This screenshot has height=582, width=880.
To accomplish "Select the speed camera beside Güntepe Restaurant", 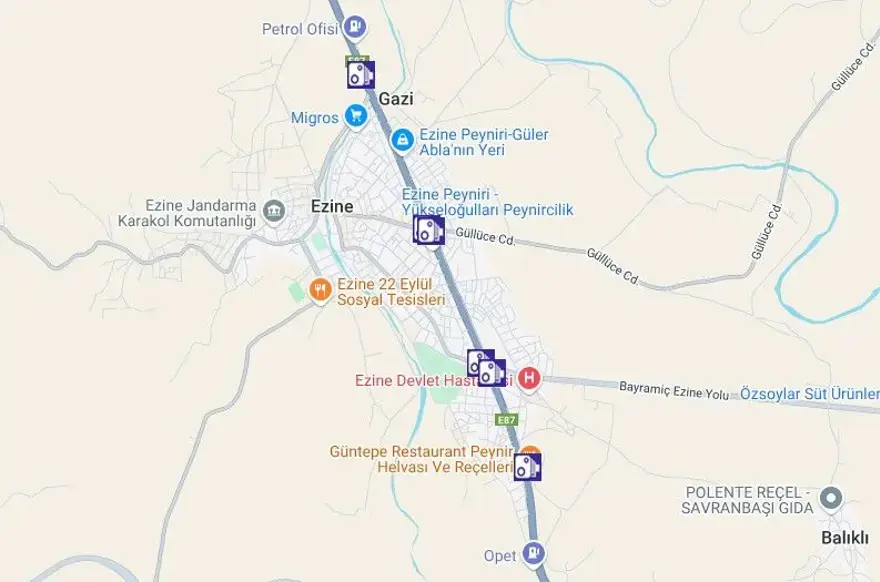I will (x=527, y=466).
